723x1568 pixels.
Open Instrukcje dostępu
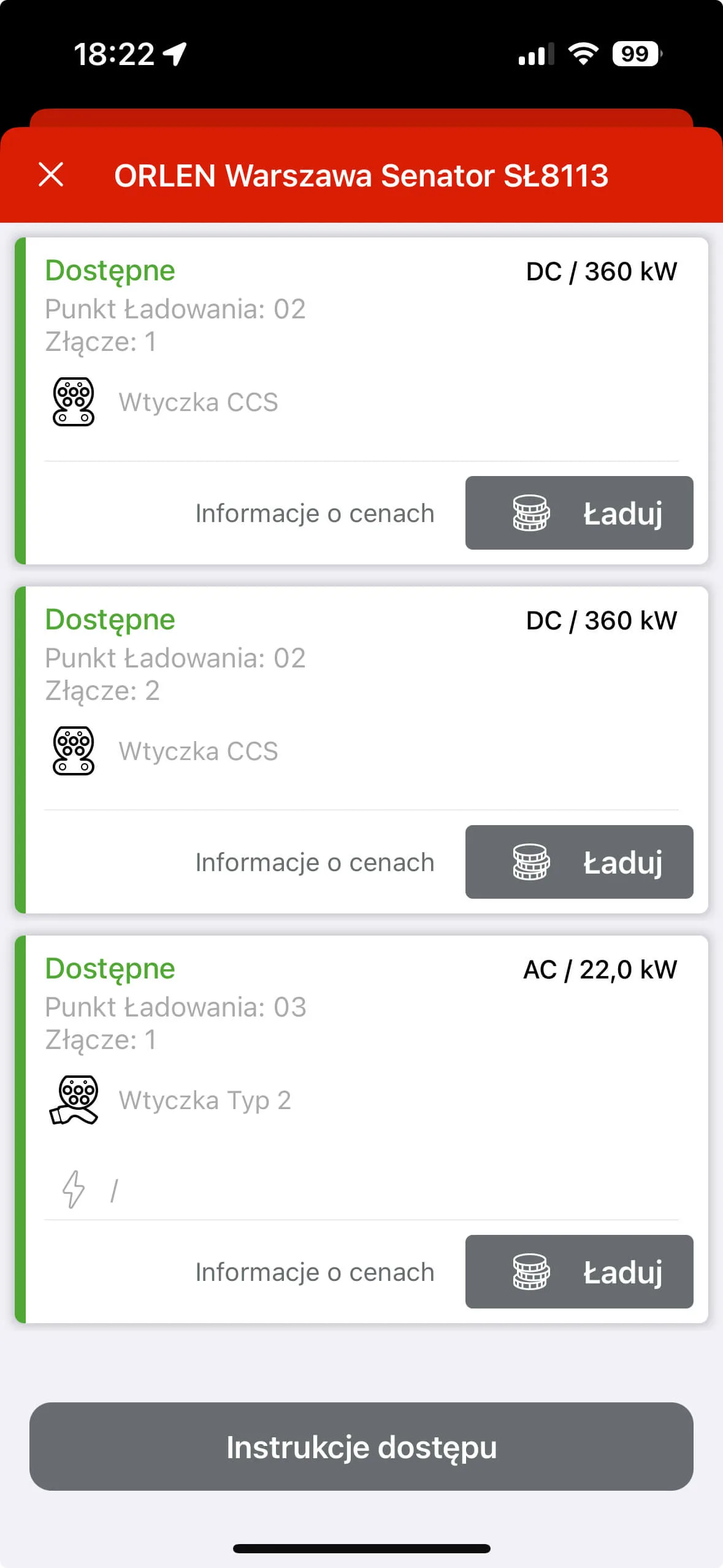pyautogui.click(x=361, y=1447)
